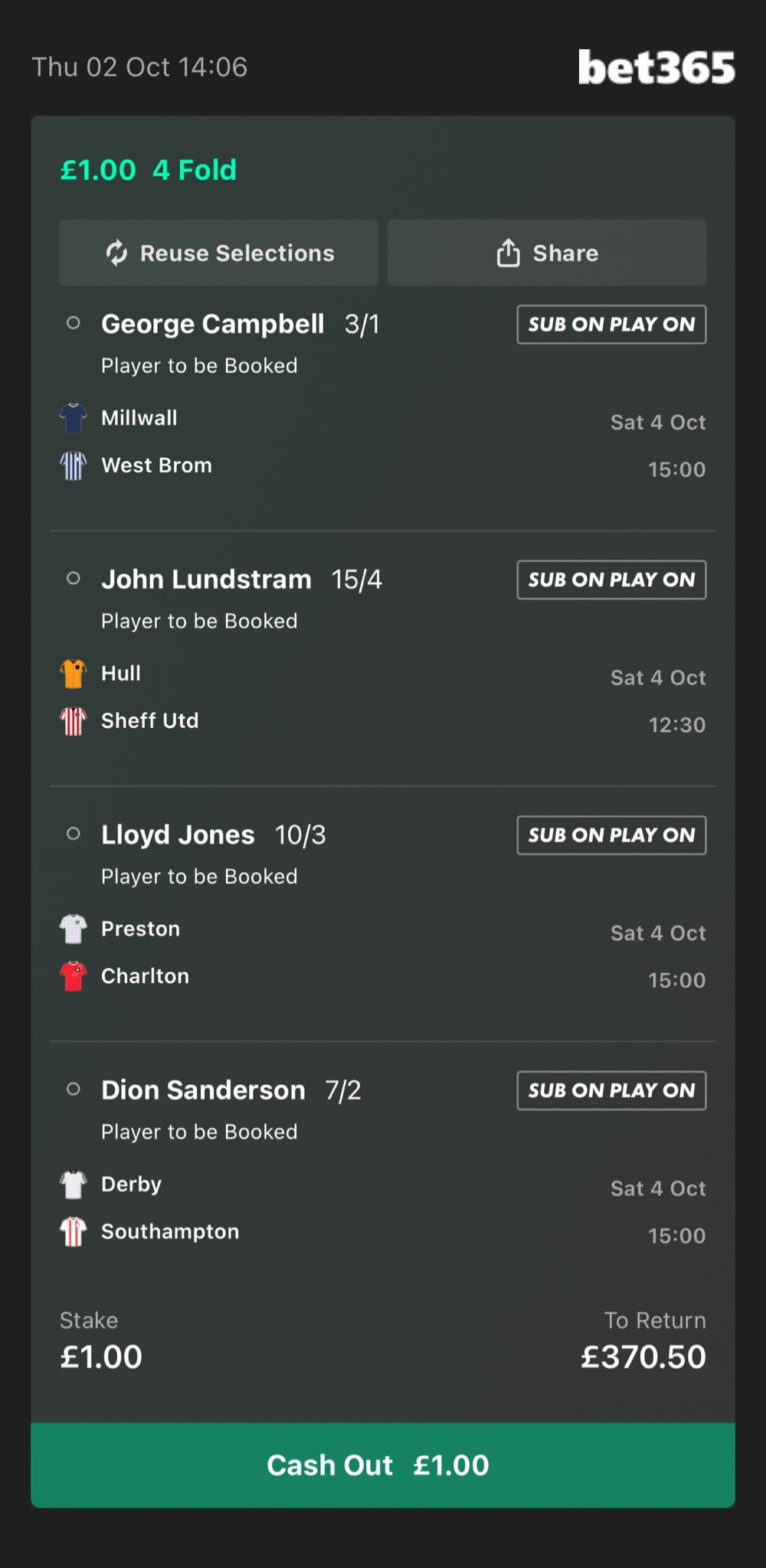
Task: Tap Lloyd Jones's Sub On Play On badge
Action: click(611, 835)
